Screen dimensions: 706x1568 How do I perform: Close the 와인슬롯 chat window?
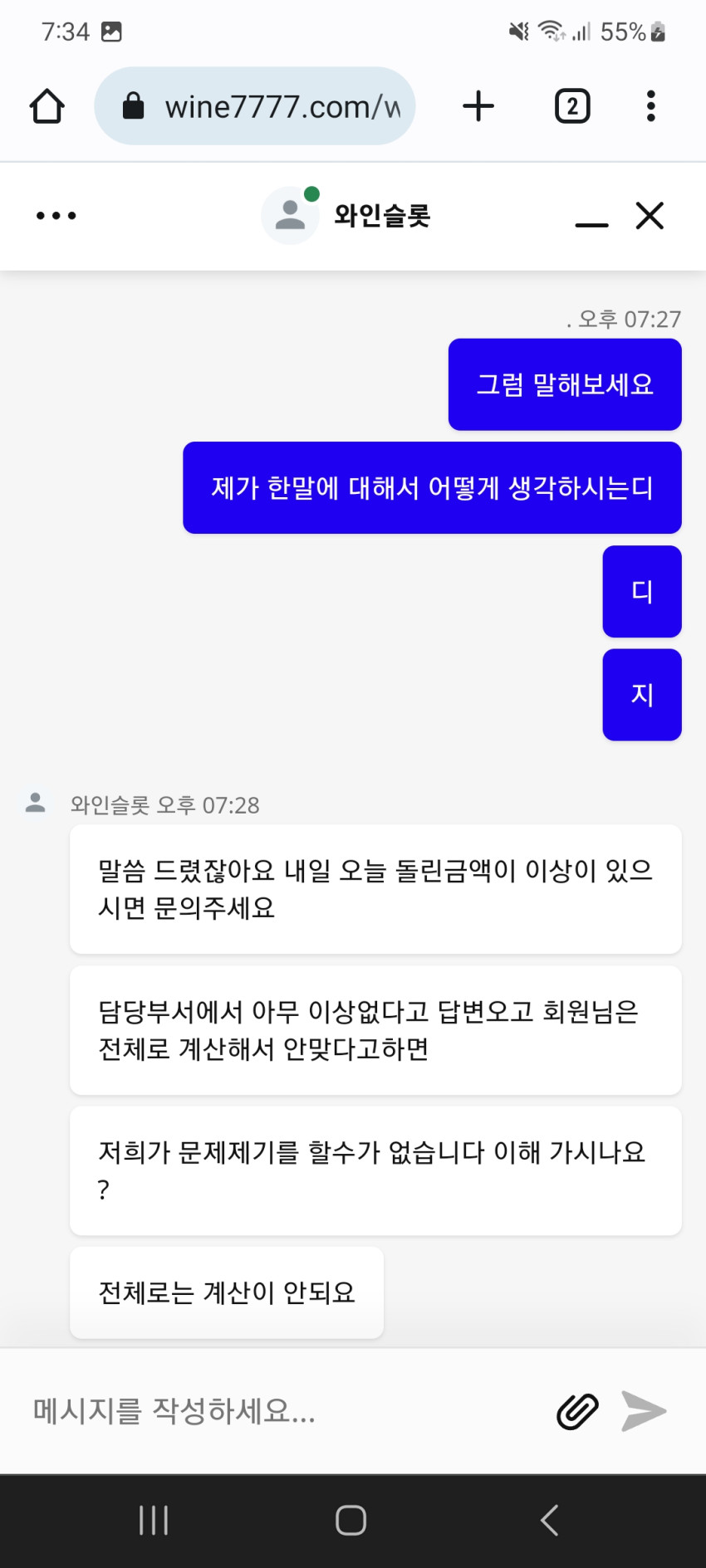(650, 216)
